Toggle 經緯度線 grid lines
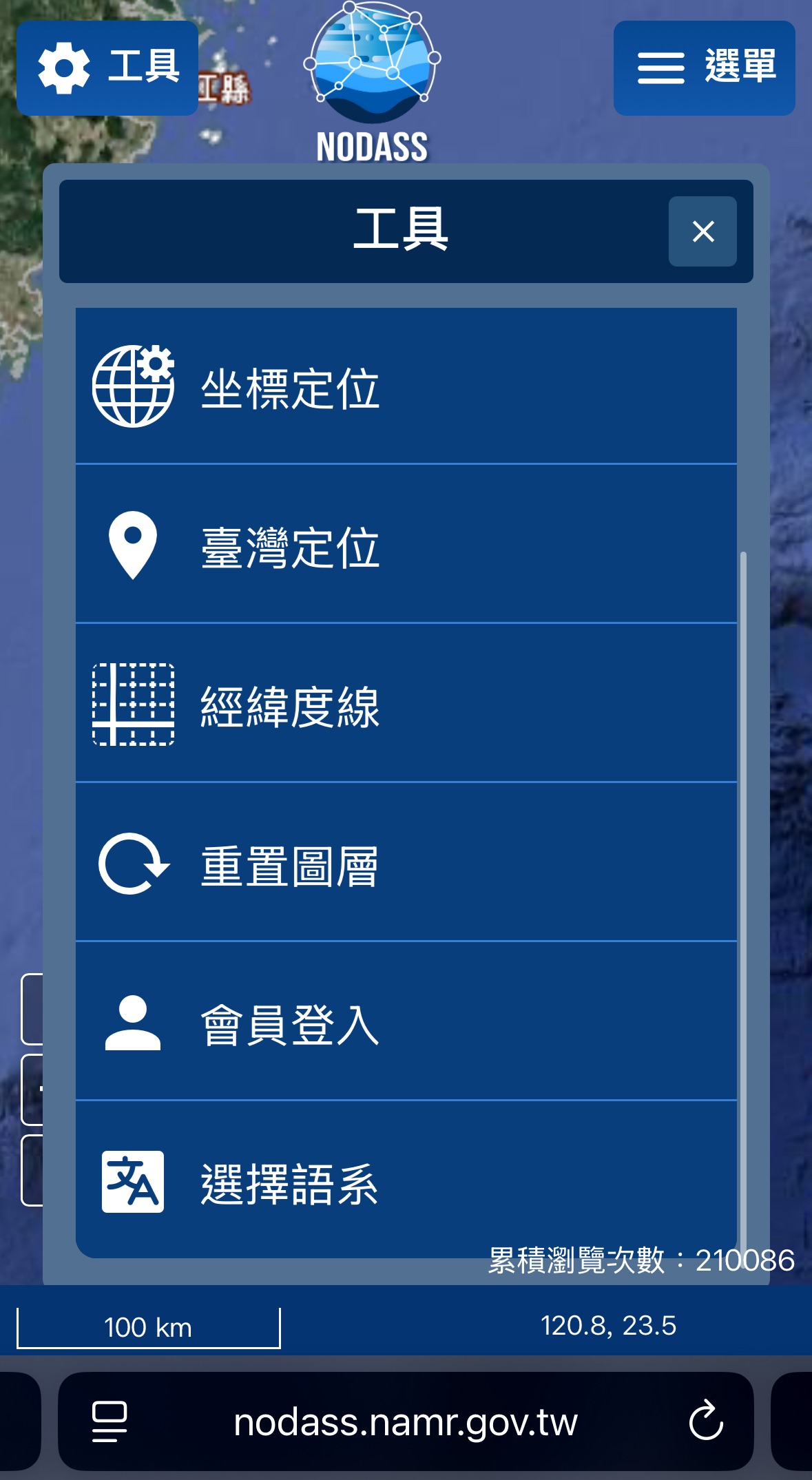This screenshot has width=812, height=1480. pyautogui.click(x=406, y=705)
